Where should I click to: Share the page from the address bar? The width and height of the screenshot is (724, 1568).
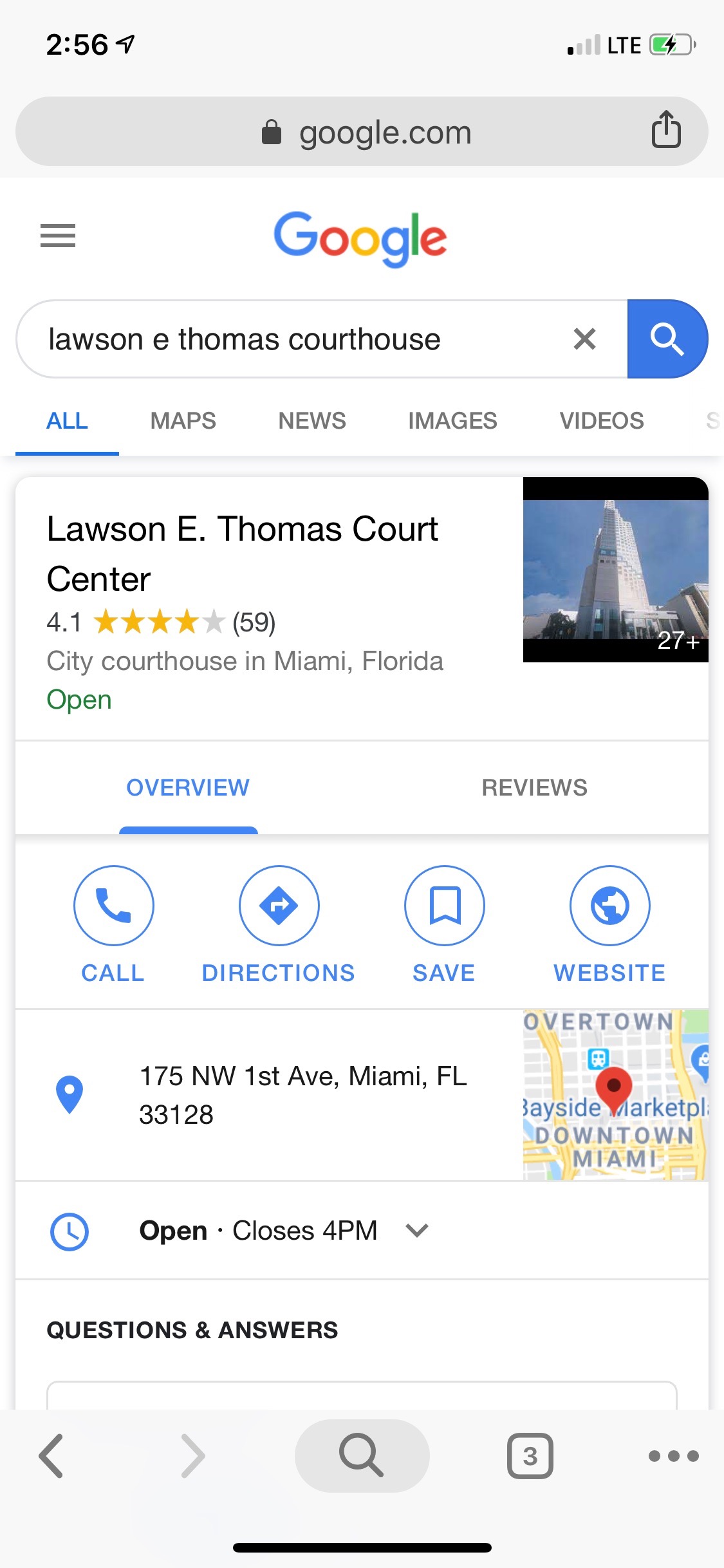pyautogui.click(x=666, y=129)
